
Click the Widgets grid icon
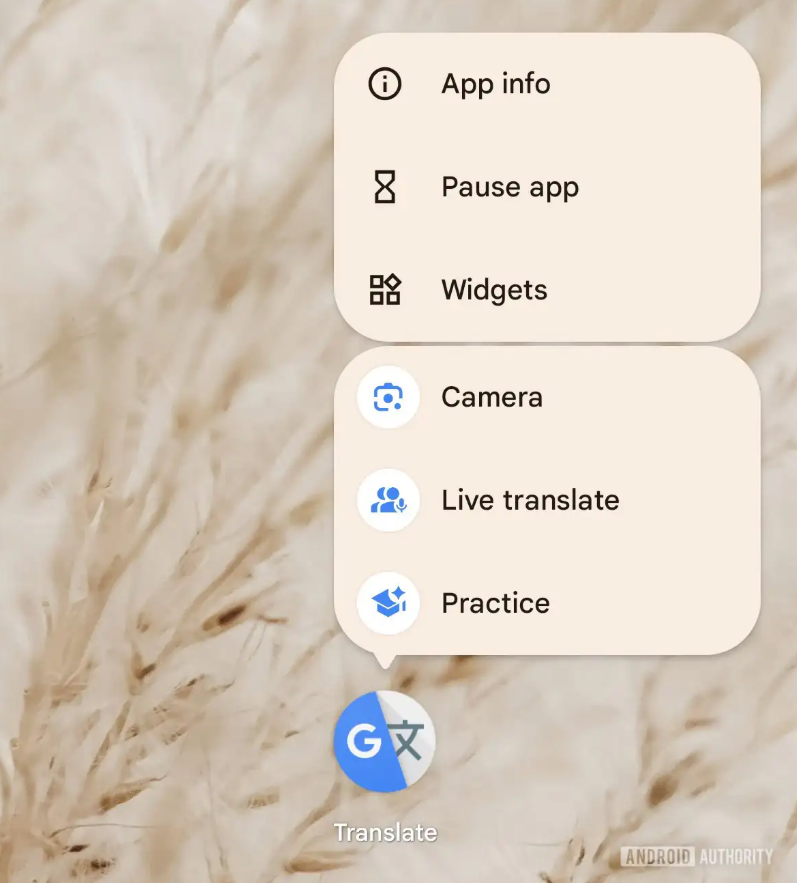click(x=385, y=290)
